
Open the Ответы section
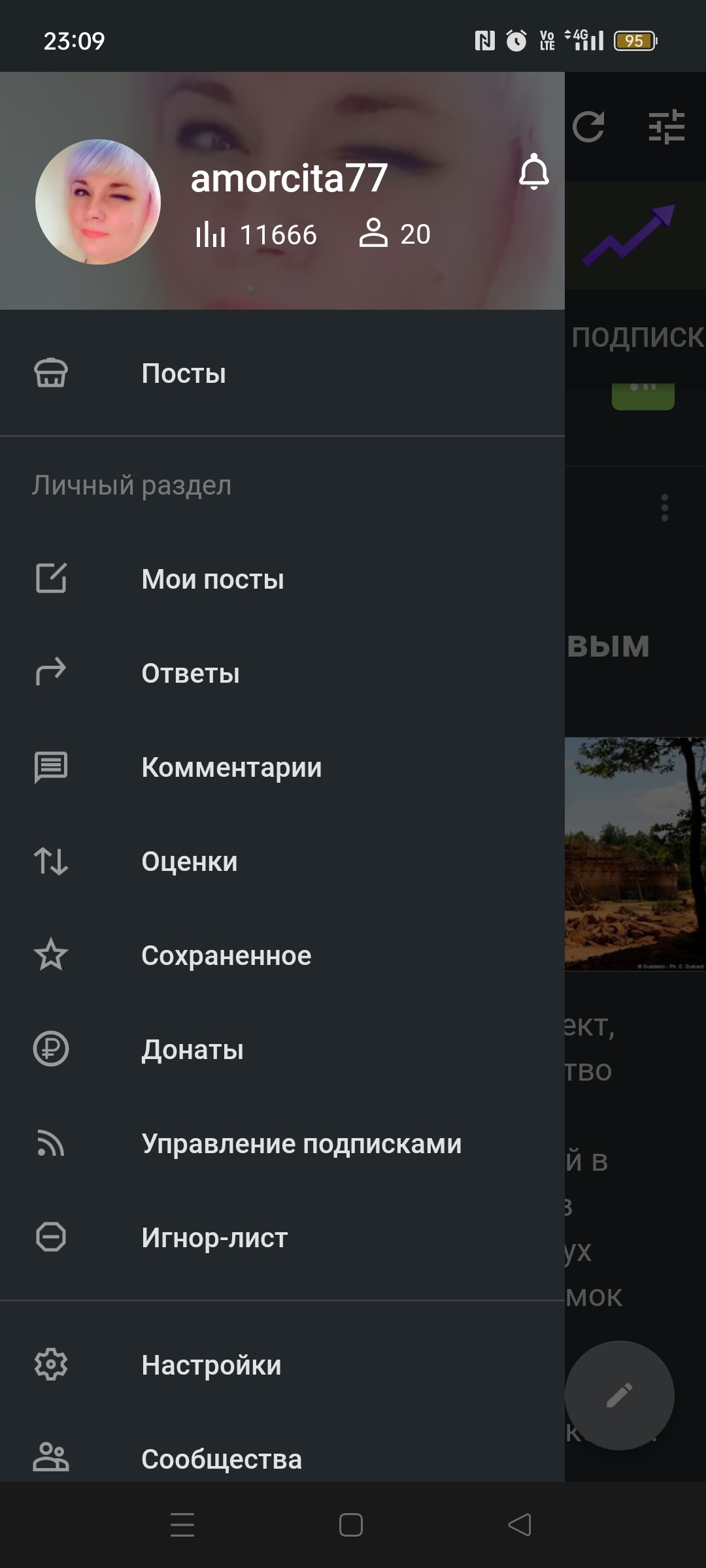[x=190, y=674]
